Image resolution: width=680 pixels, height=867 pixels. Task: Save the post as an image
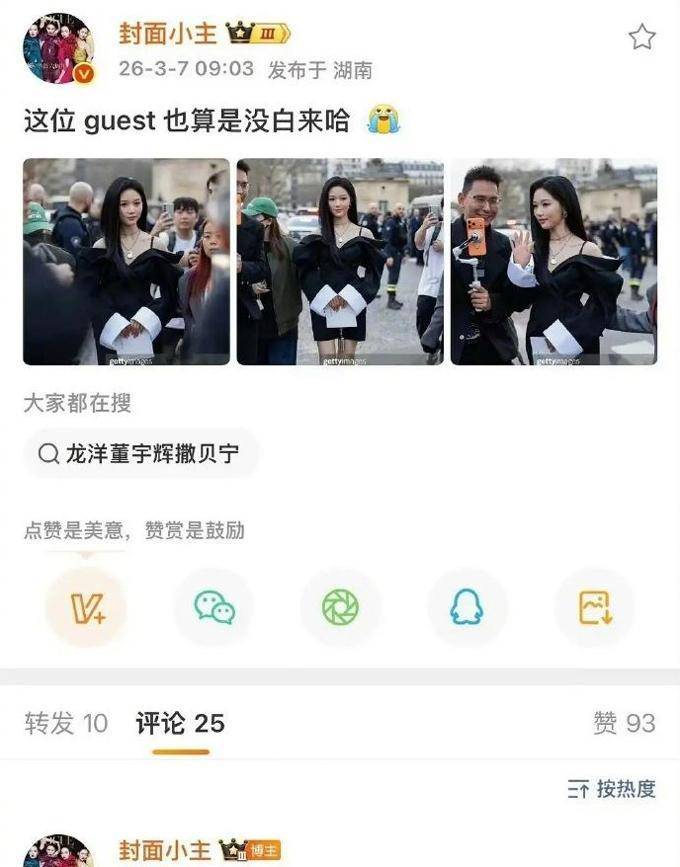pos(594,608)
